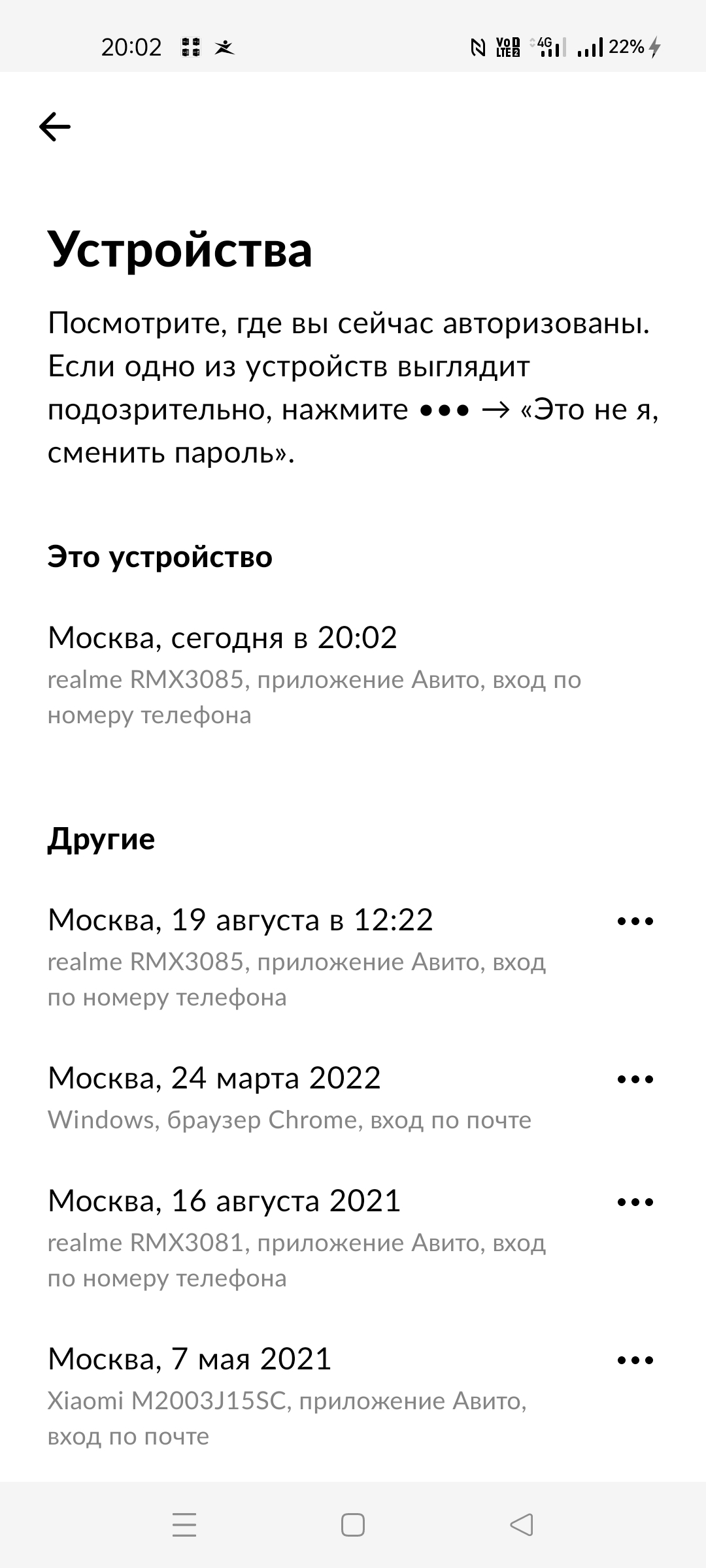Open the system recent apps view

pos(184,1526)
